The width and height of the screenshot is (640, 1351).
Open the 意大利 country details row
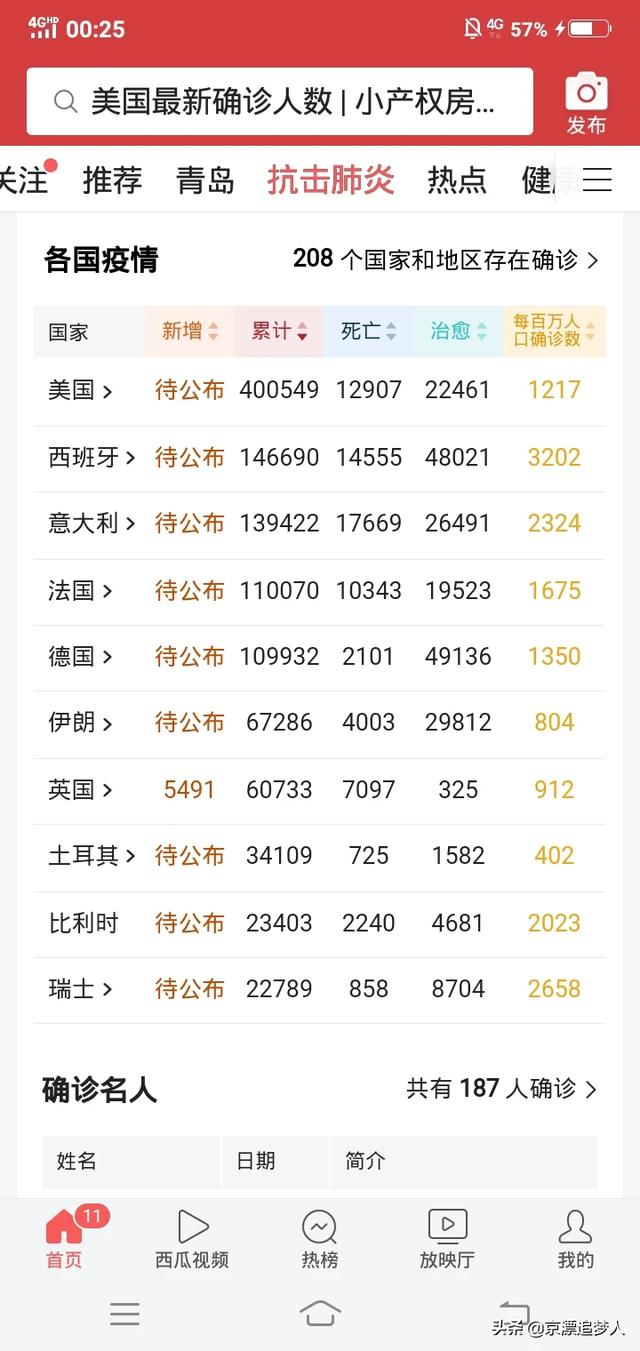pyautogui.click(x=320, y=523)
